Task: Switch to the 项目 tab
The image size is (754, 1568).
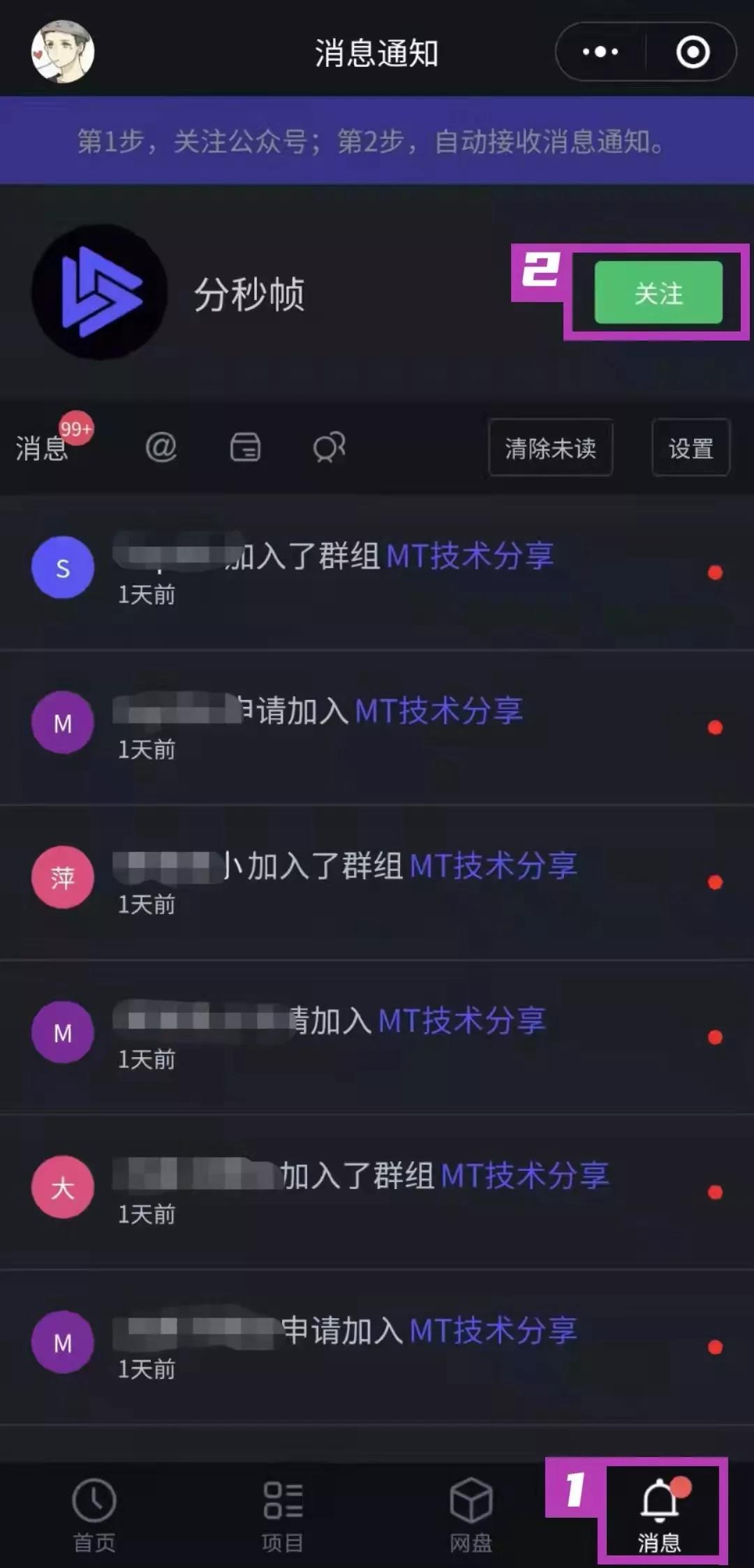Action: 283,1513
